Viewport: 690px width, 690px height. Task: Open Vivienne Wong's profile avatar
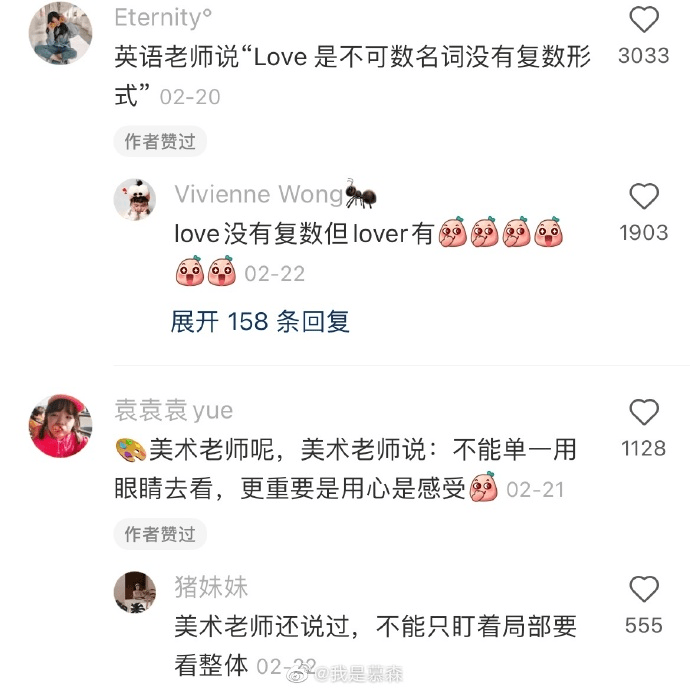(x=135, y=200)
